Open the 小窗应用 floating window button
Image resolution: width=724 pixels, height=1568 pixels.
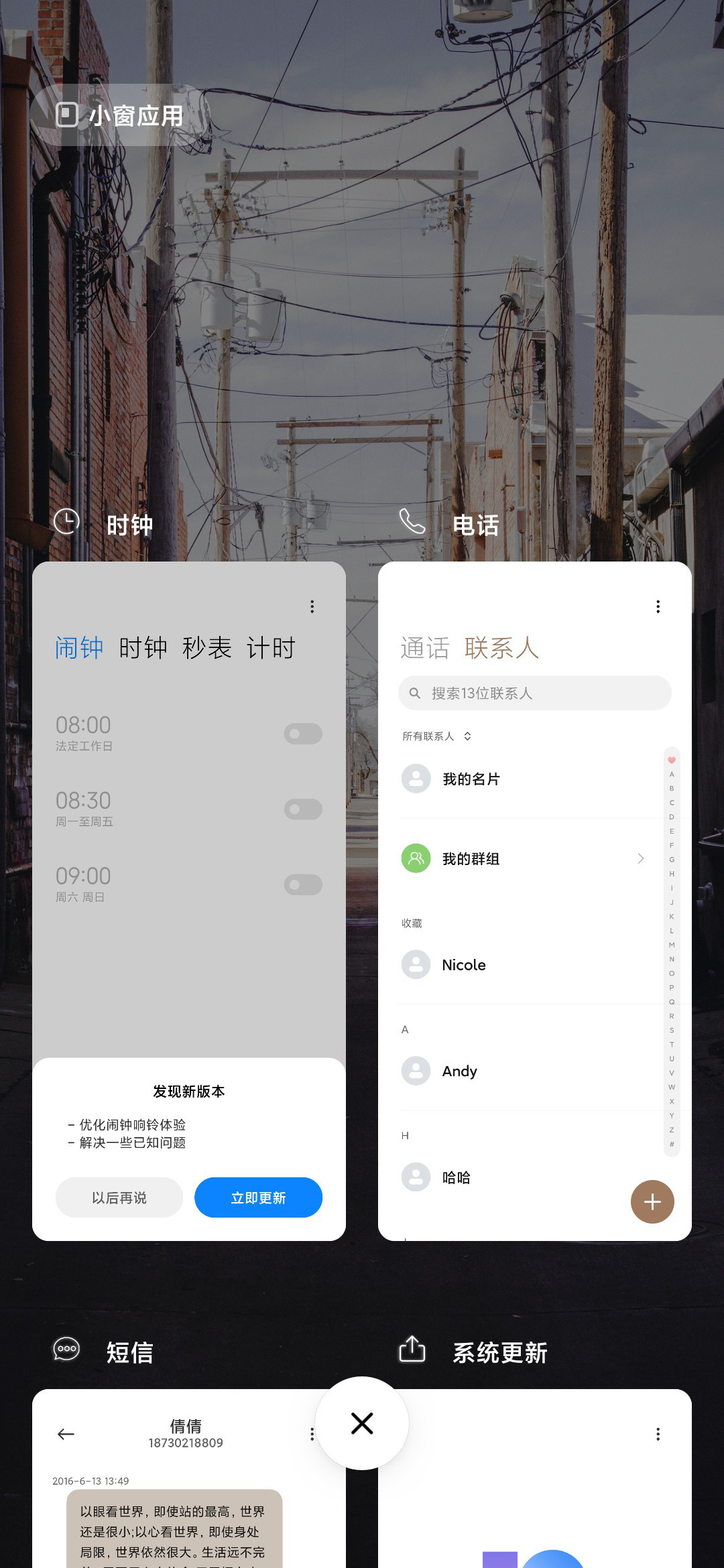tap(119, 115)
